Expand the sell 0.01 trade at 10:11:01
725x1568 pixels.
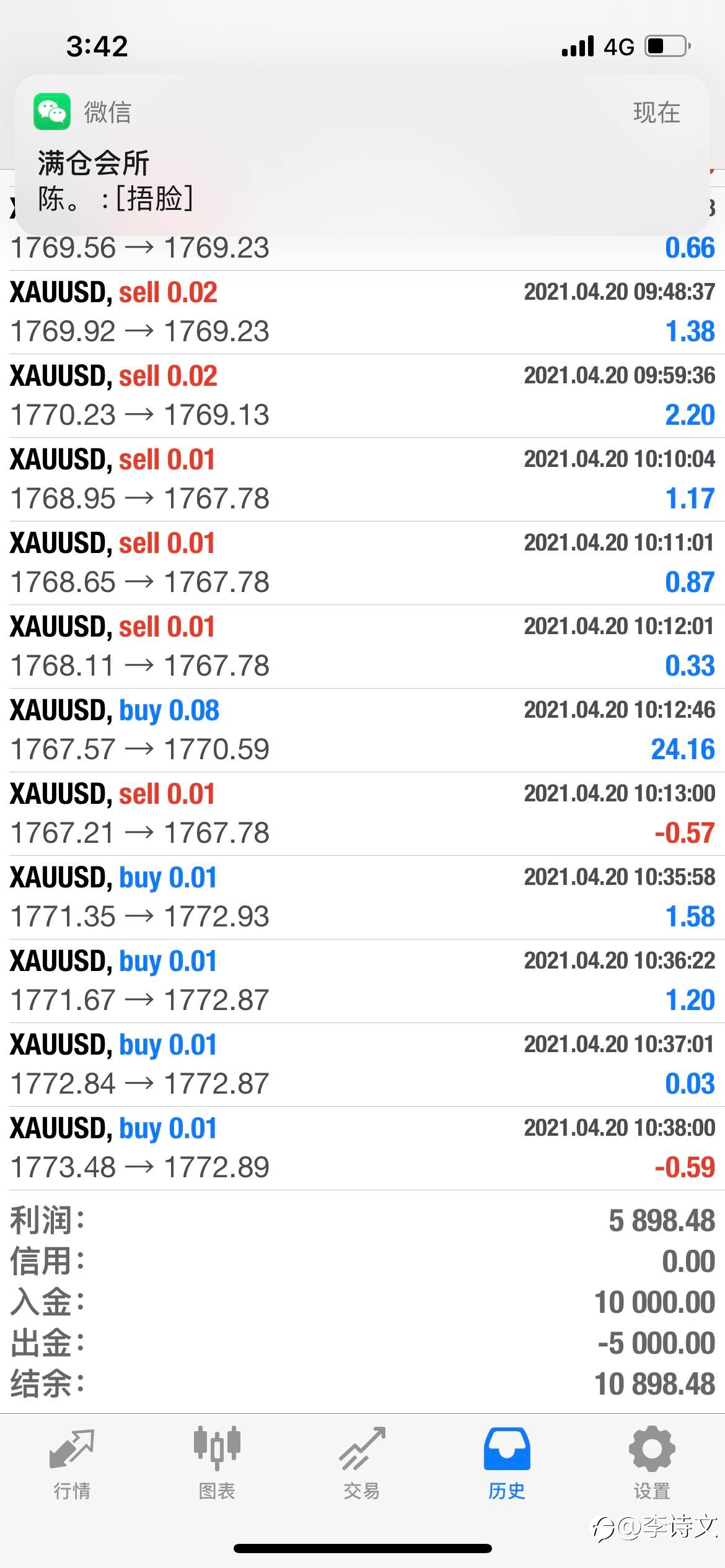362,563
